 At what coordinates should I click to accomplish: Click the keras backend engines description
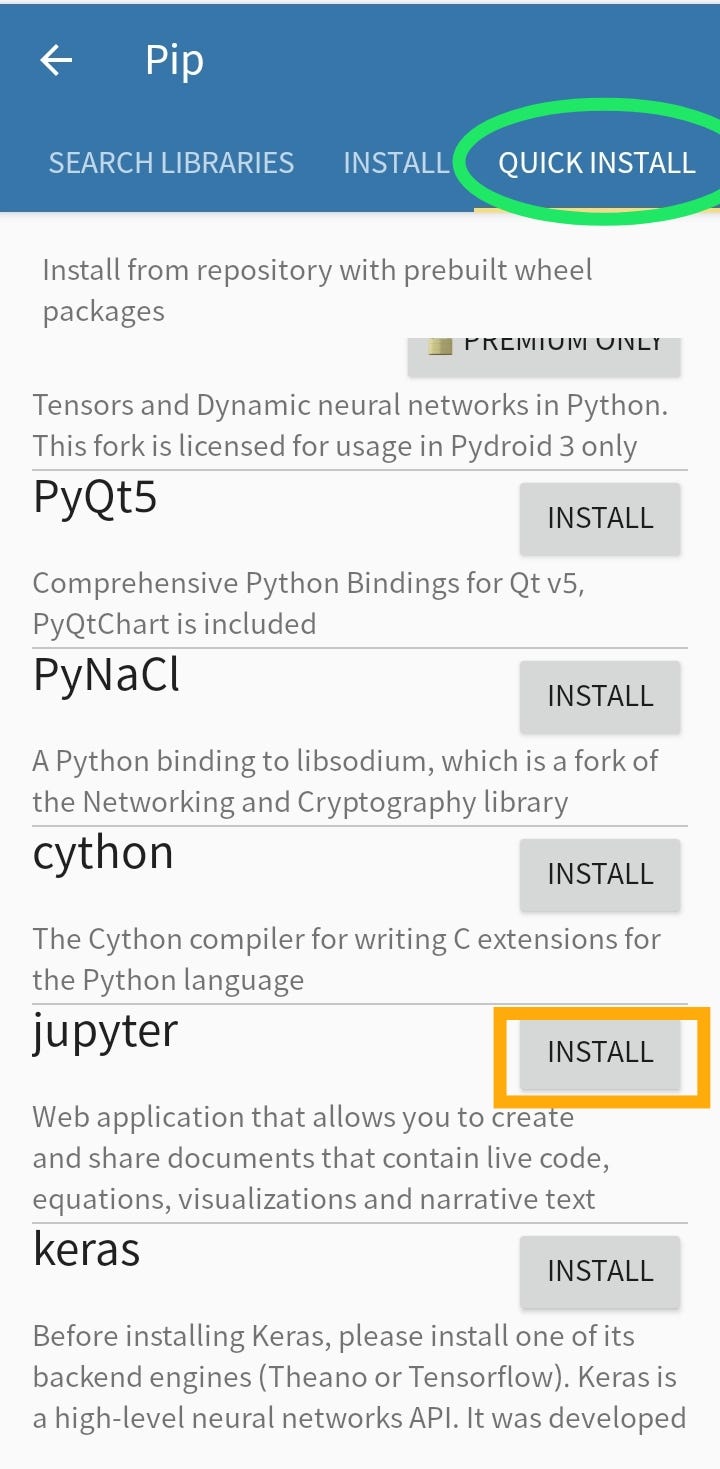click(x=350, y=1377)
